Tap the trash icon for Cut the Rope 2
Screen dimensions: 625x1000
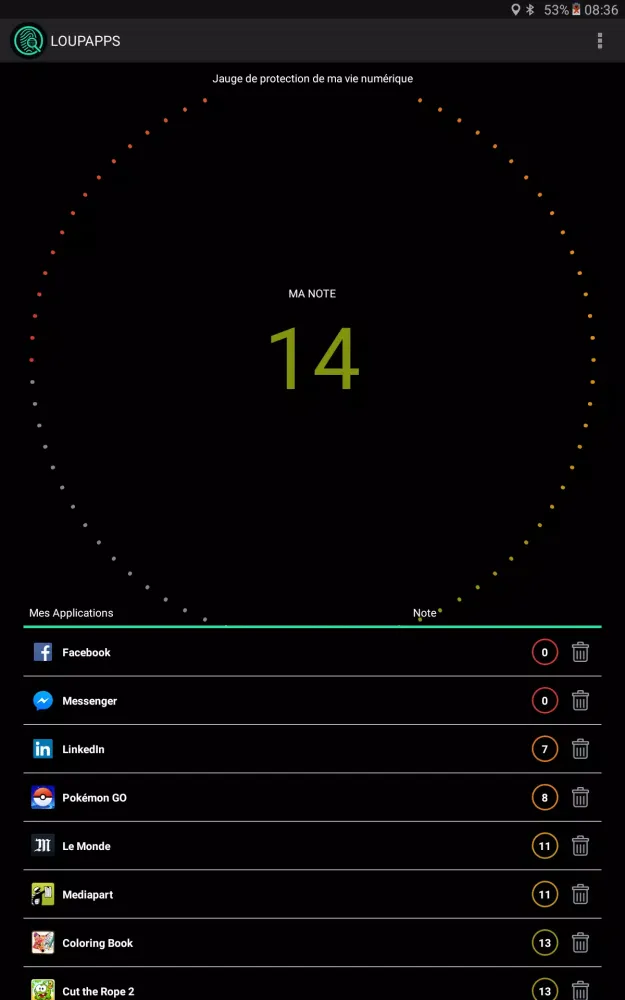(580, 990)
